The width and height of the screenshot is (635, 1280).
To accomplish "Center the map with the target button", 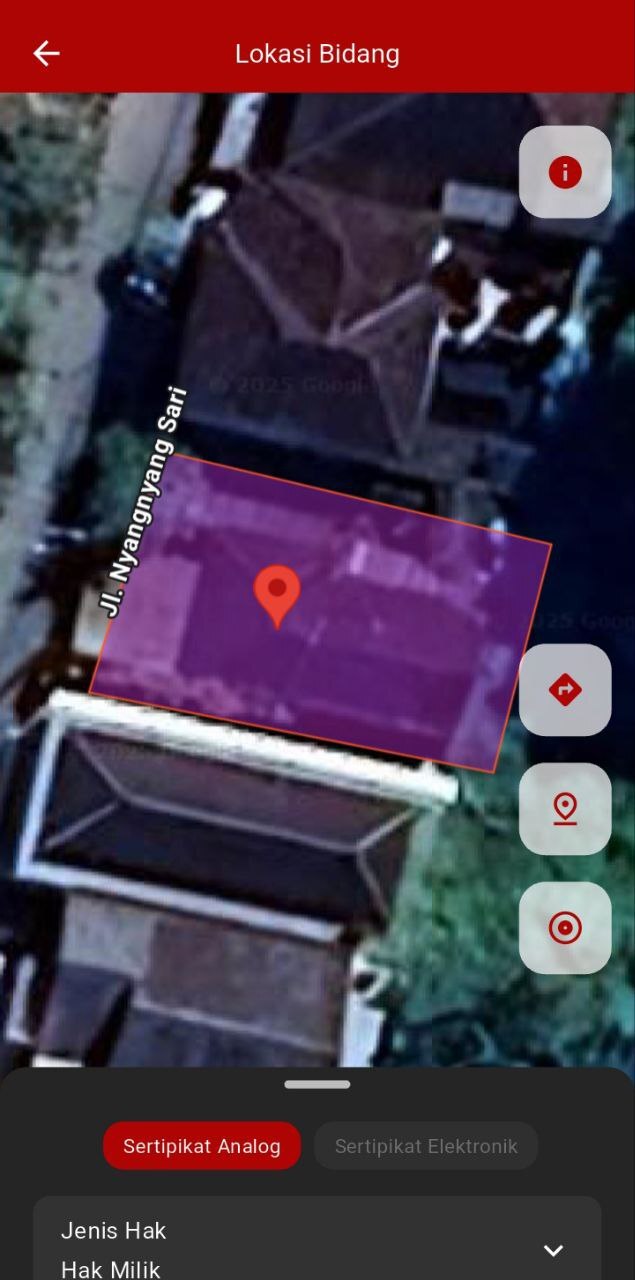I will 565,928.
